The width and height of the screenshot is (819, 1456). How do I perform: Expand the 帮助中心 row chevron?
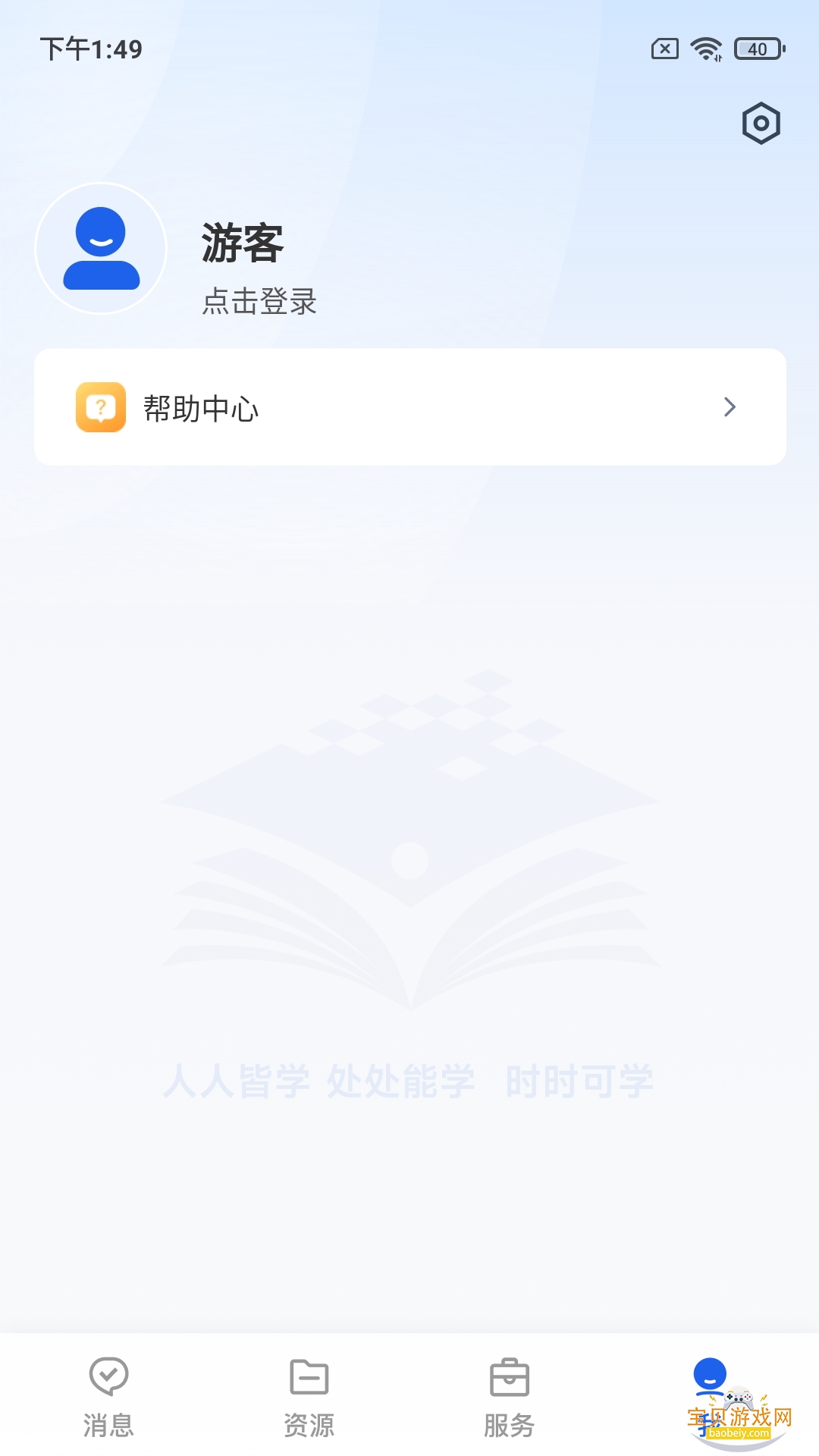730,407
